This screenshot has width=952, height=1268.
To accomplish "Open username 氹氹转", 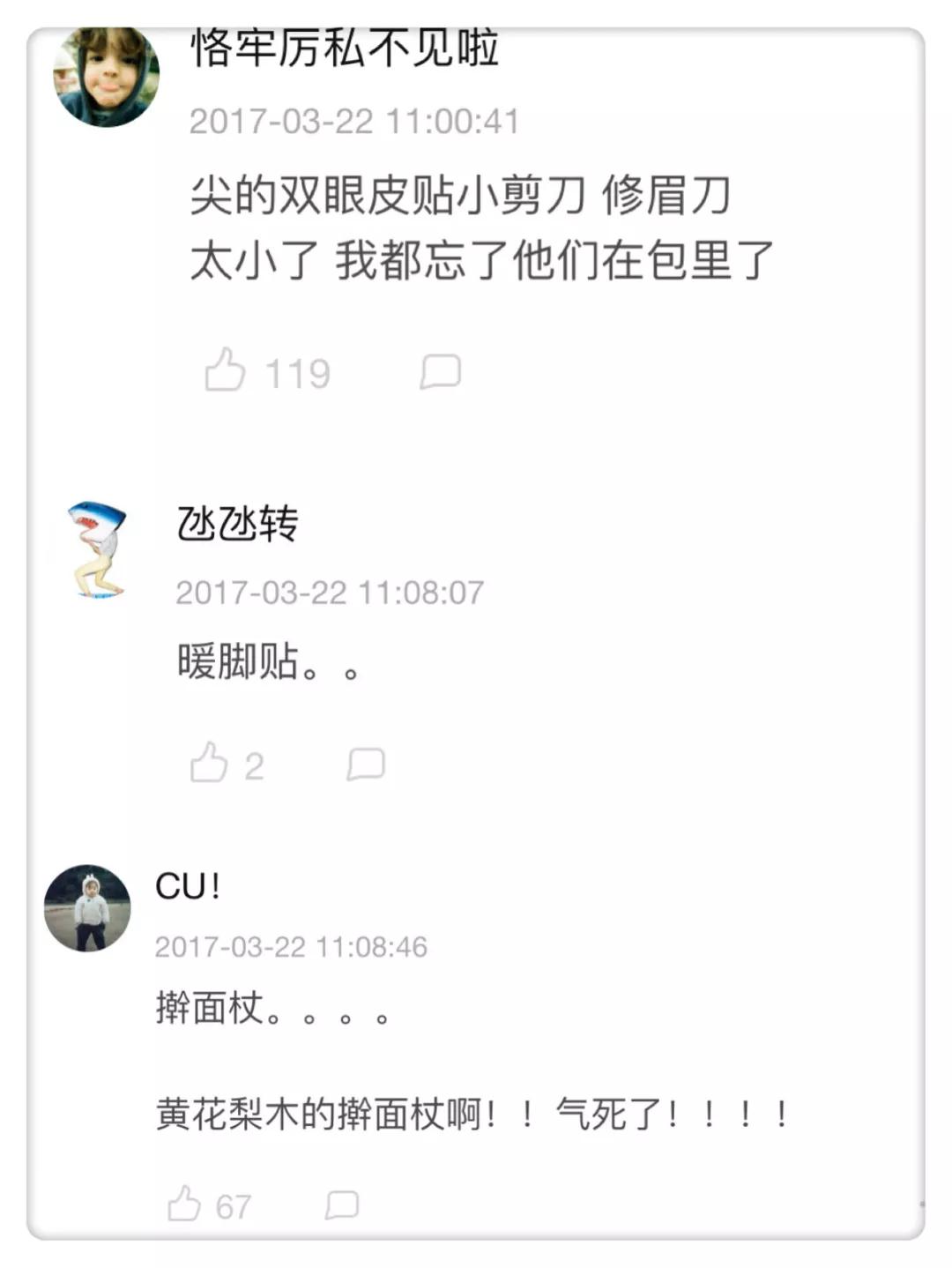I will (238, 525).
